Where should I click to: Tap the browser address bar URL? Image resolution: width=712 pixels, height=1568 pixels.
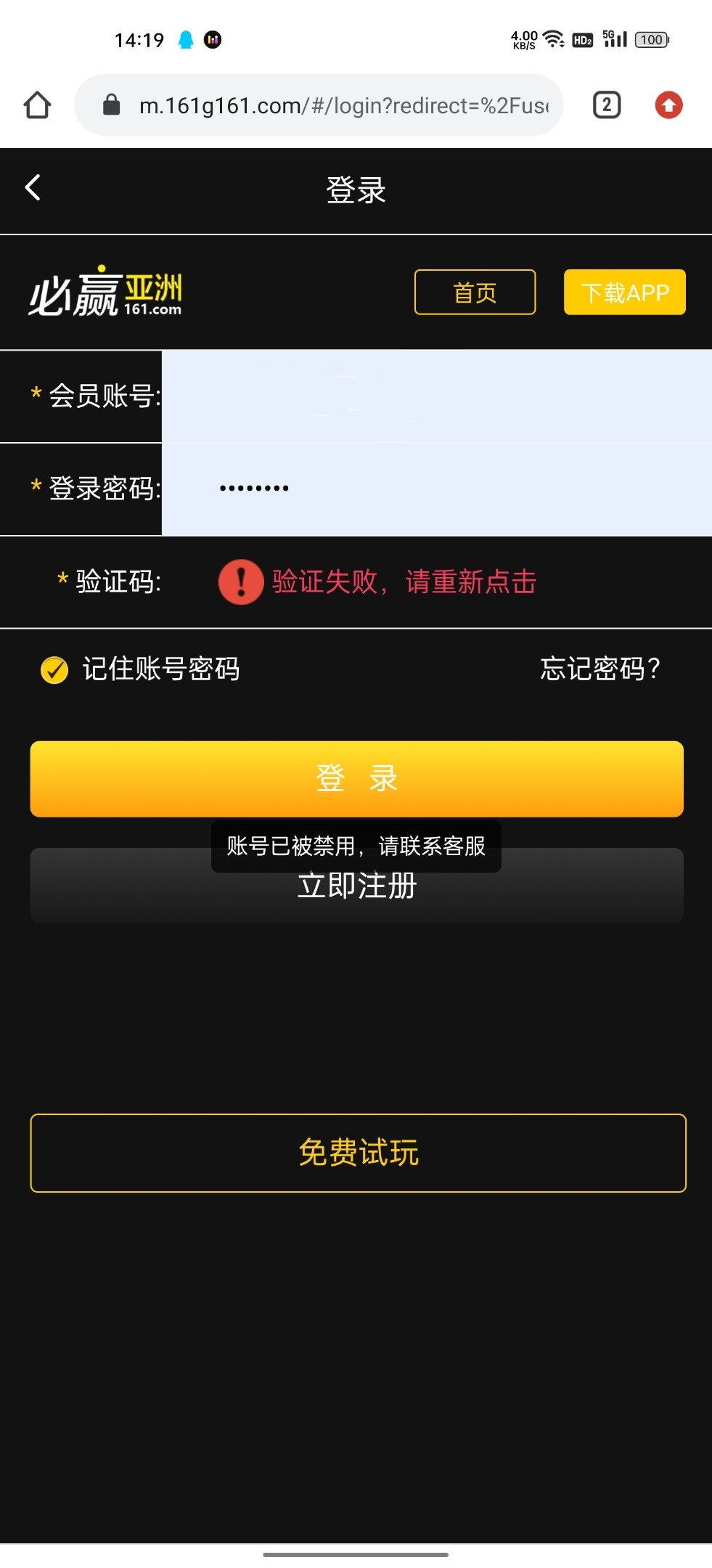point(343,106)
